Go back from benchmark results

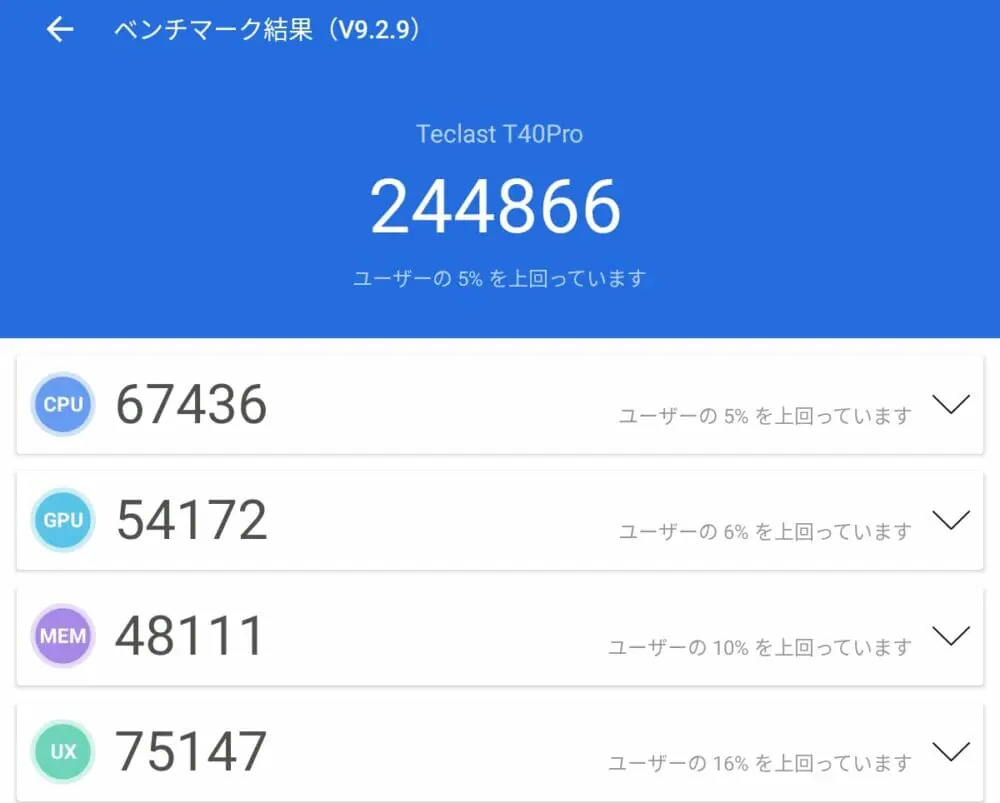coord(60,30)
